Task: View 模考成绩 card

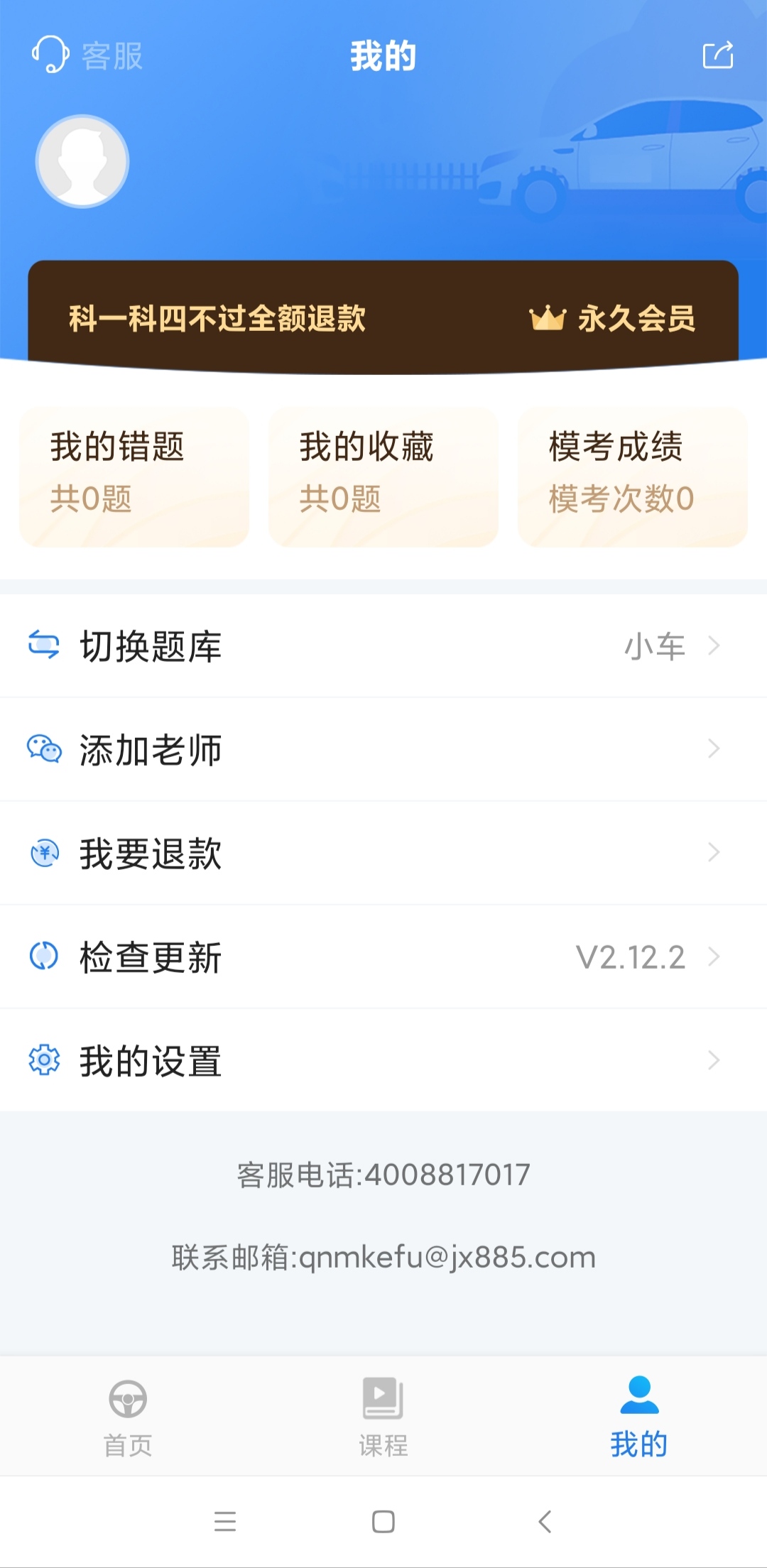Action: click(x=633, y=476)
